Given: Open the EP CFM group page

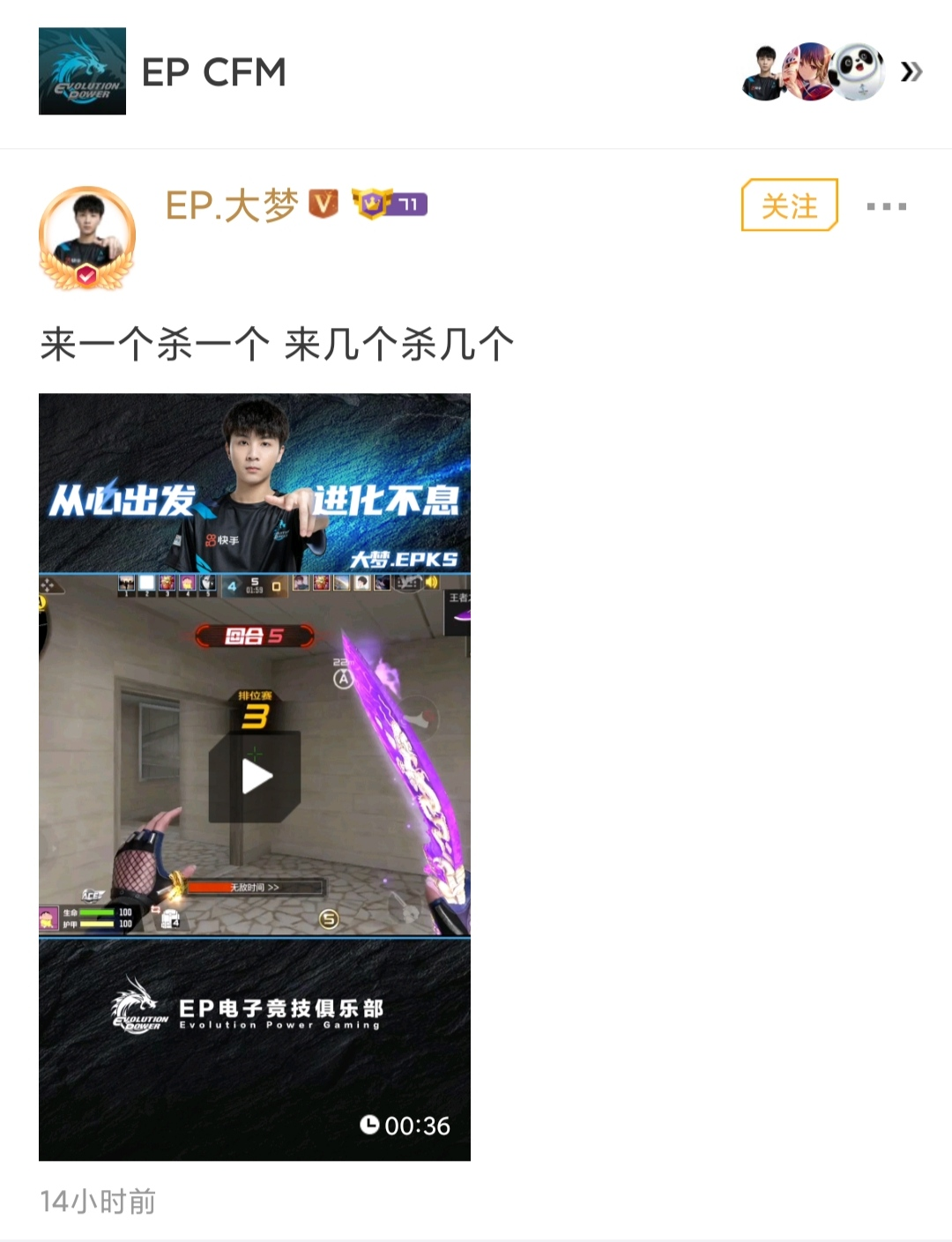Looking at the screenshot, I should point(213,72).
